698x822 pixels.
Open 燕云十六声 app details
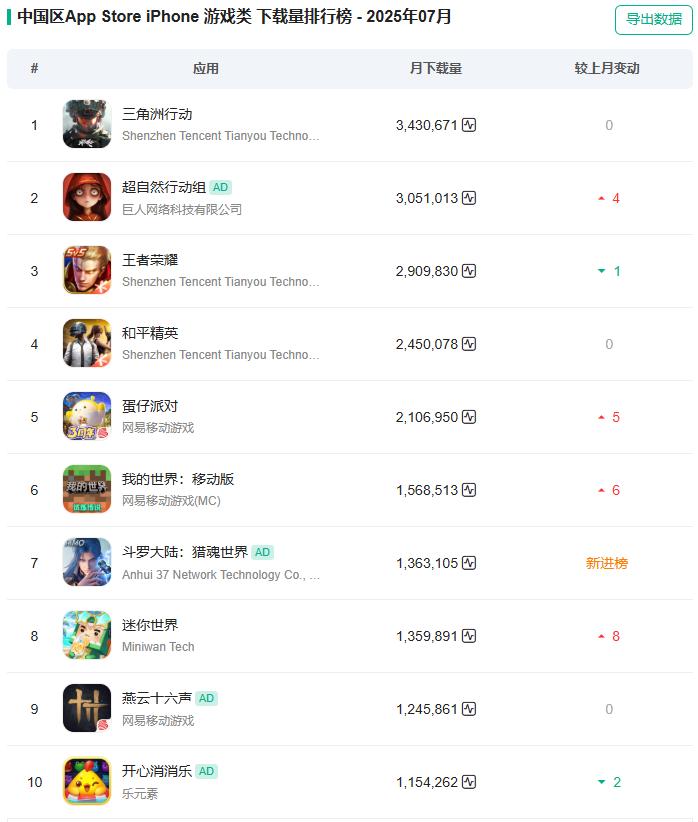pos(157,698)
